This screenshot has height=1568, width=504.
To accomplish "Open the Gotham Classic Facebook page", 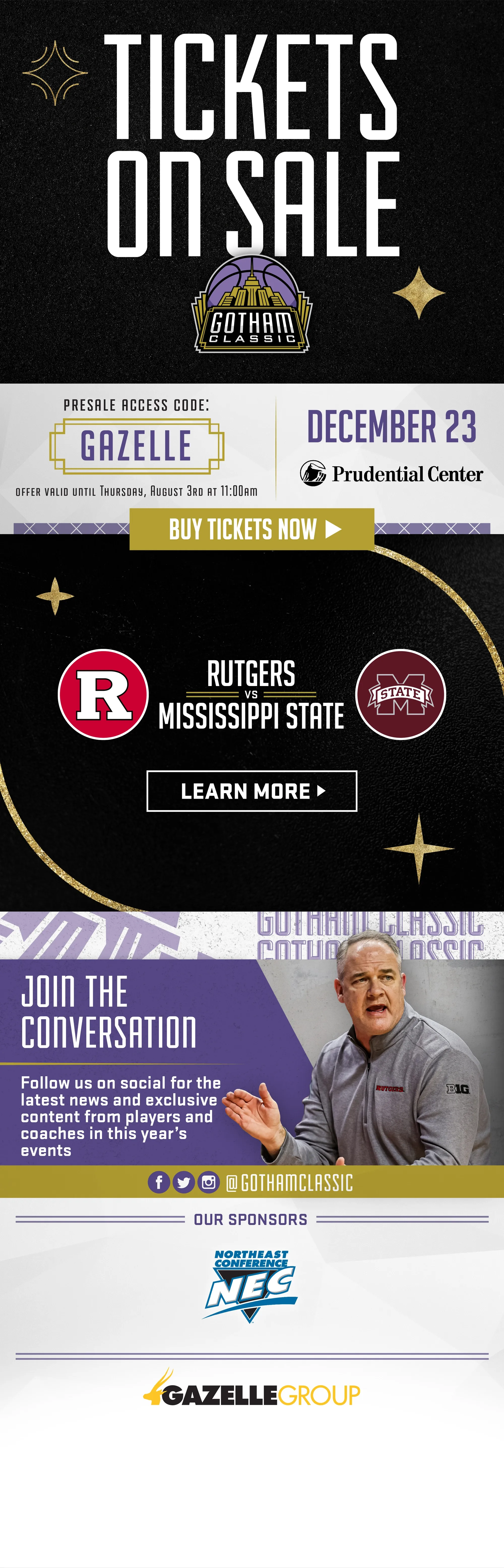I will coord(159,1182).
